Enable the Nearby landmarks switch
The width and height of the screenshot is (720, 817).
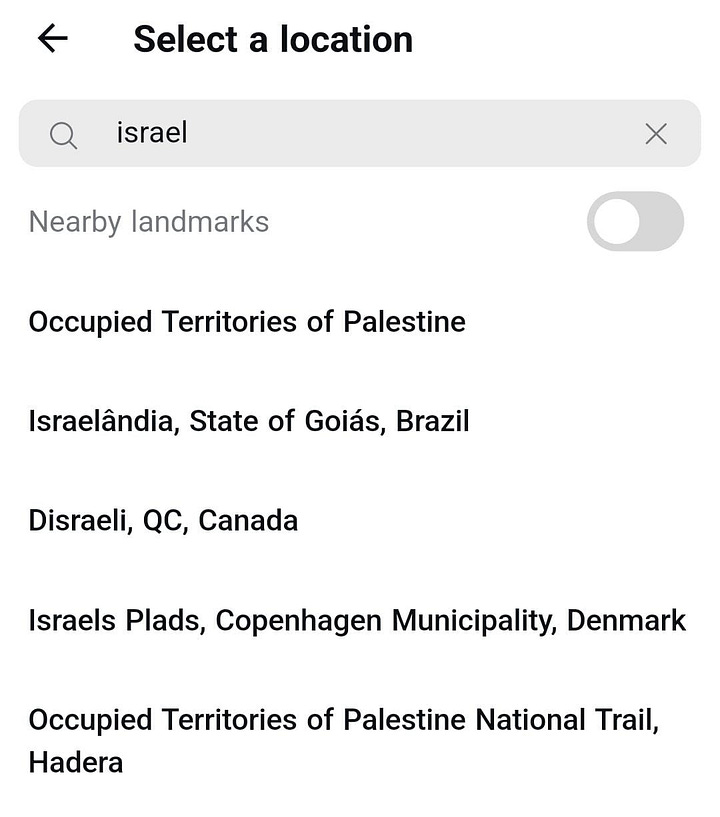tap(635, 221)
